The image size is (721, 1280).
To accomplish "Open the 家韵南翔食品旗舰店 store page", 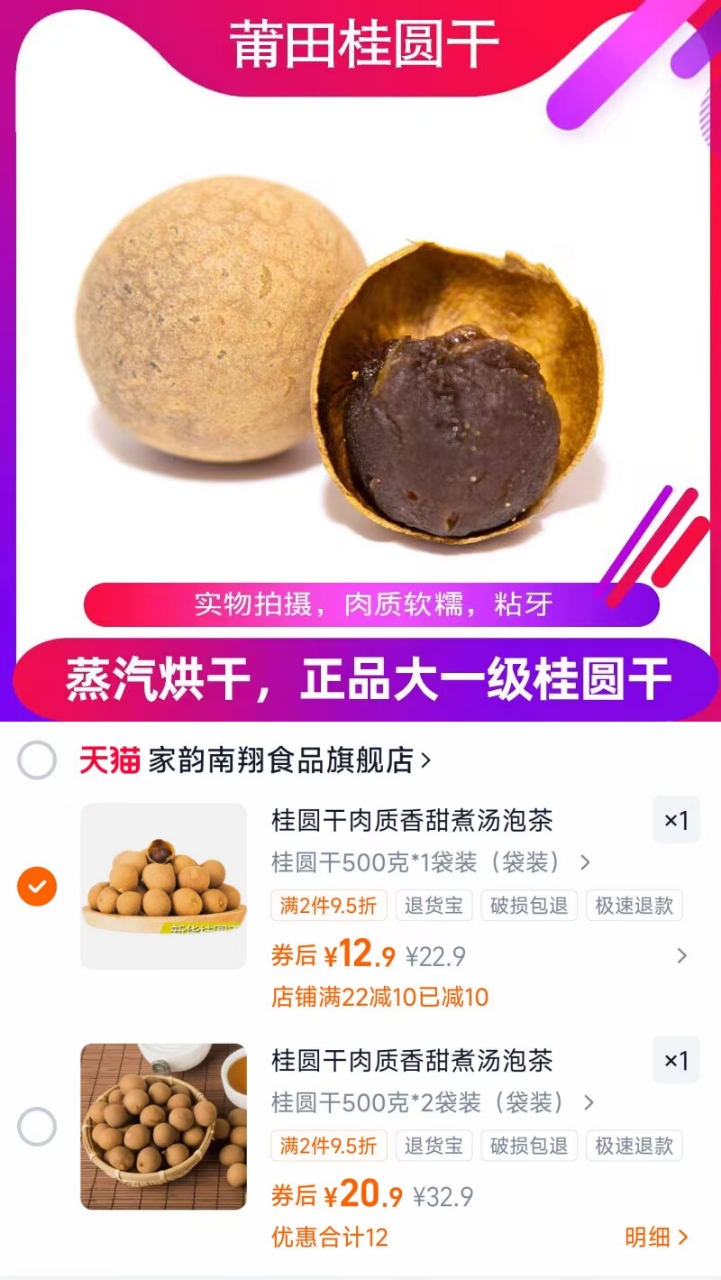I will click(x=300, y=760).
